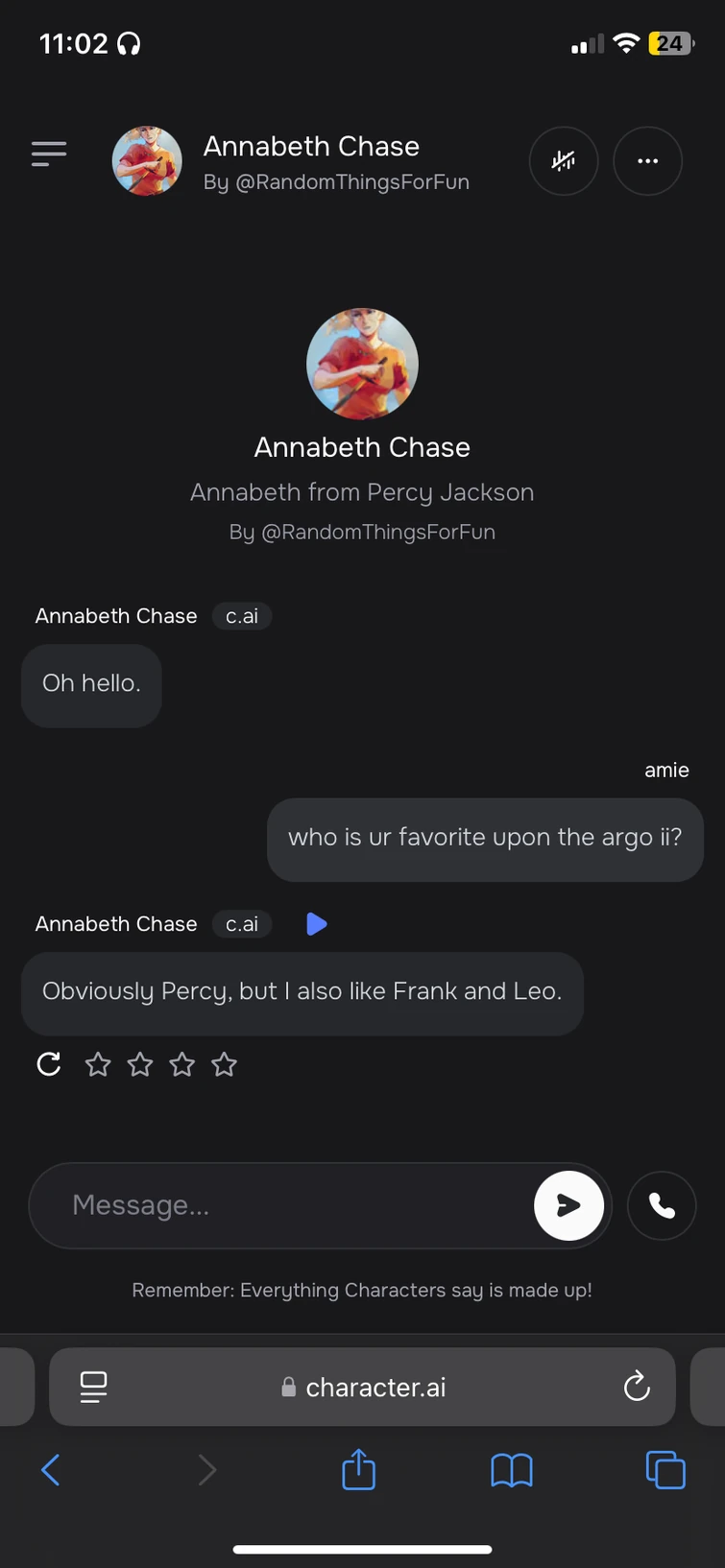This screenshot has height=1568, width=725.
Task: Open Safari page settings menu
Action: point(93,1388)
